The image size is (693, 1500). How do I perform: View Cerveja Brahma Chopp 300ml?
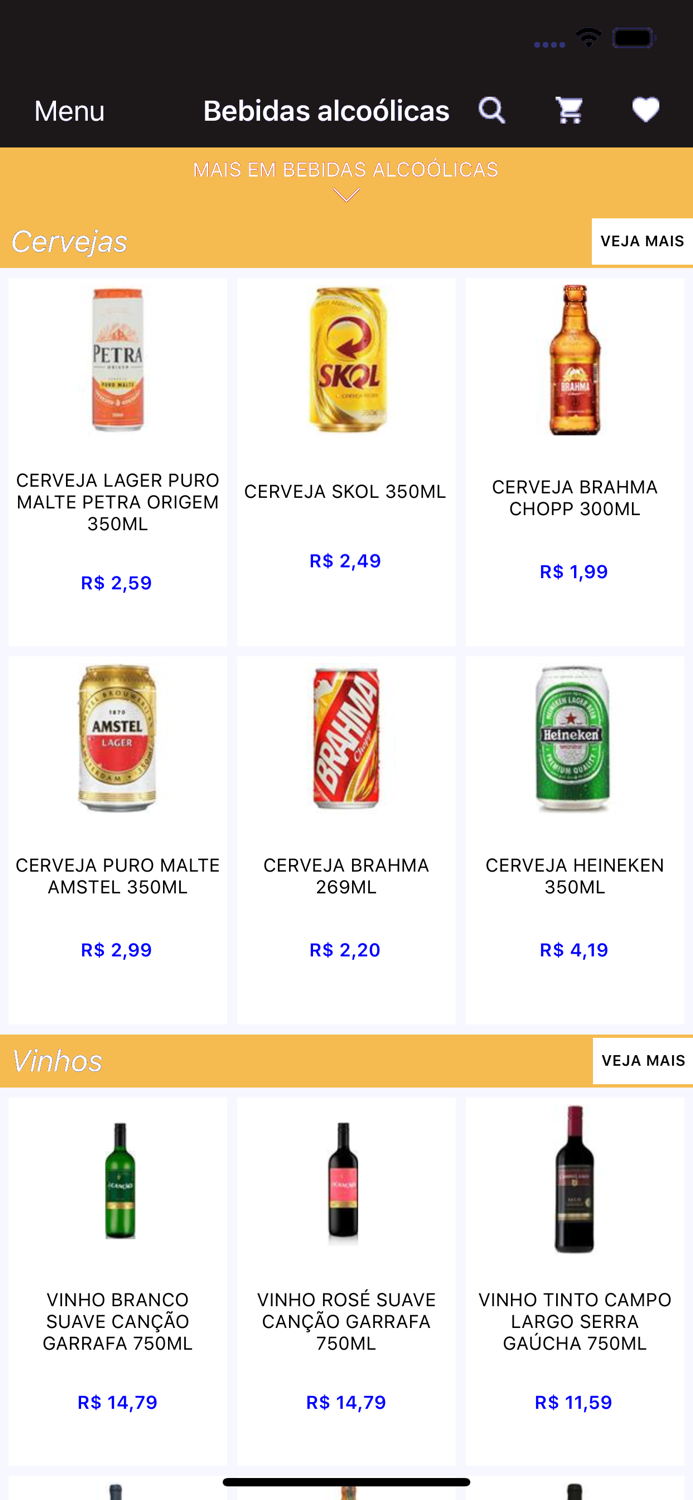pyautogui.click(x=575, y=460)
